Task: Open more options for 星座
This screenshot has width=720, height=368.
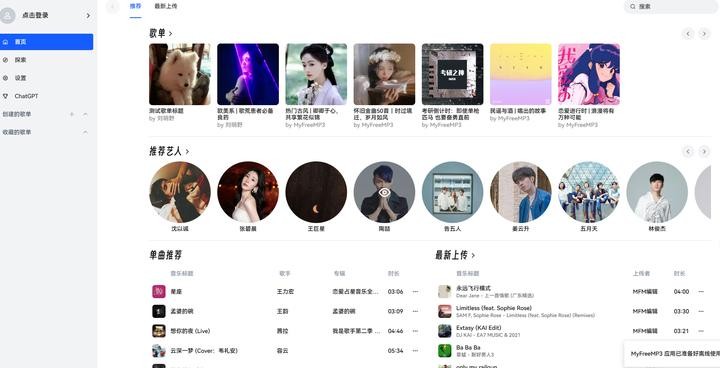Action: click(x=416, y=292)
